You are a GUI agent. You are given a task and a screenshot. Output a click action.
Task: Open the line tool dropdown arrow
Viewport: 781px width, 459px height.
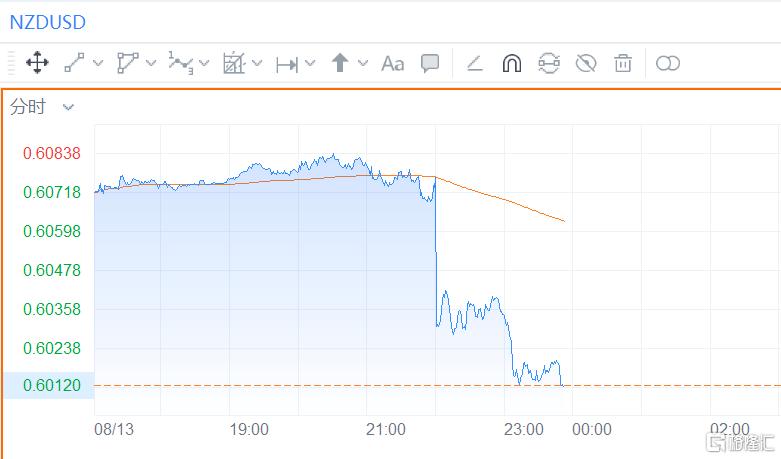point(98,64)
